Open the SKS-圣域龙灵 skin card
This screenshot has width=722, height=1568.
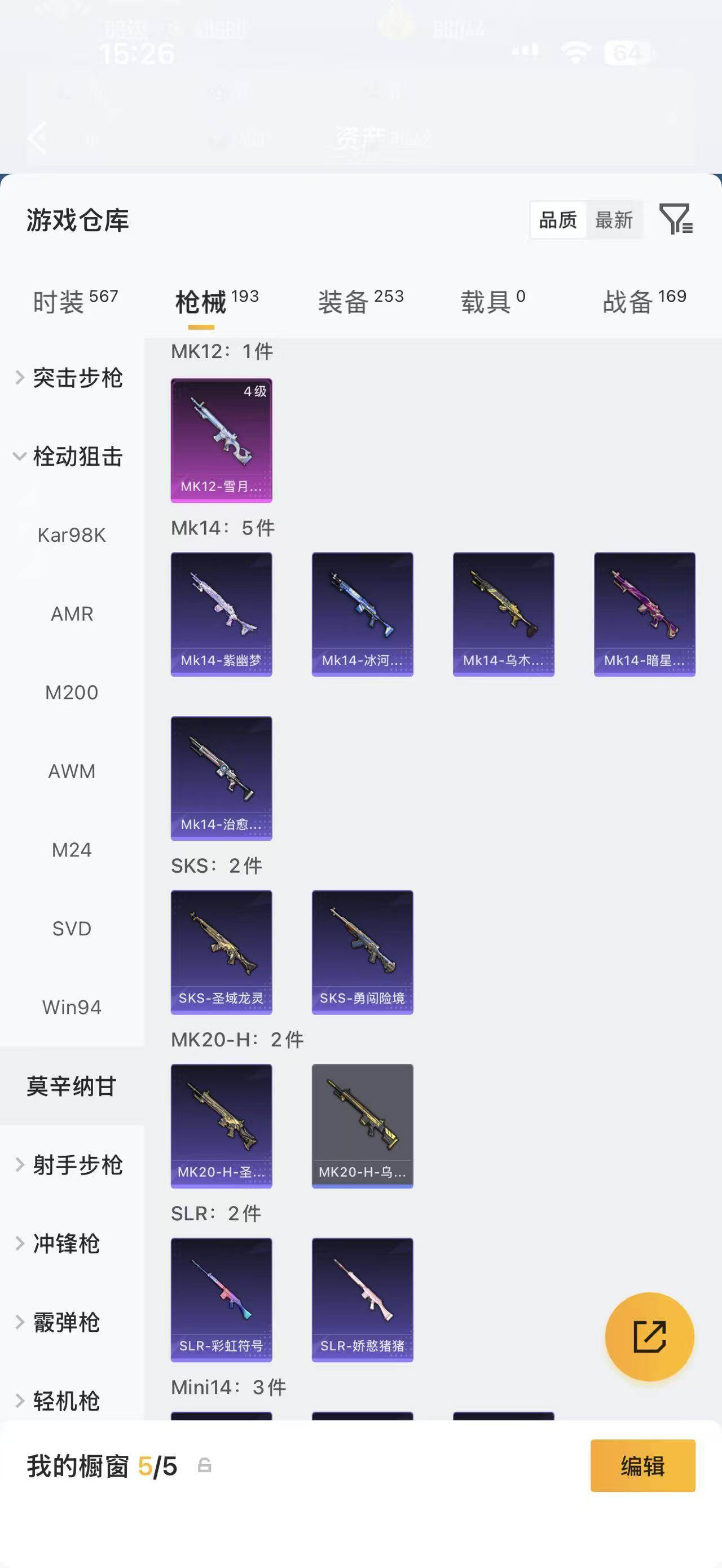click(221, 952)
